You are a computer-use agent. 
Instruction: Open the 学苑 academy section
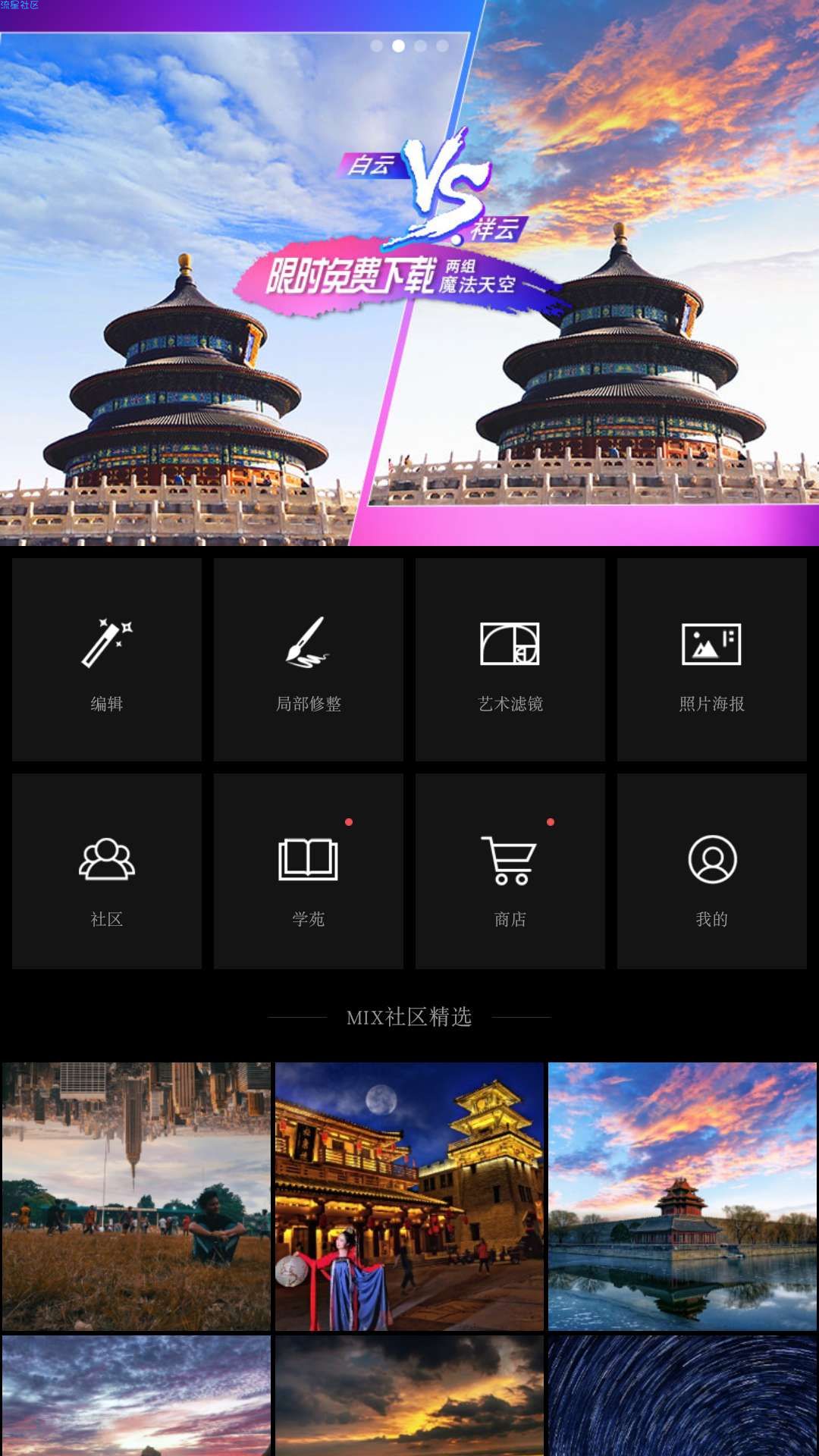(309, 872)
